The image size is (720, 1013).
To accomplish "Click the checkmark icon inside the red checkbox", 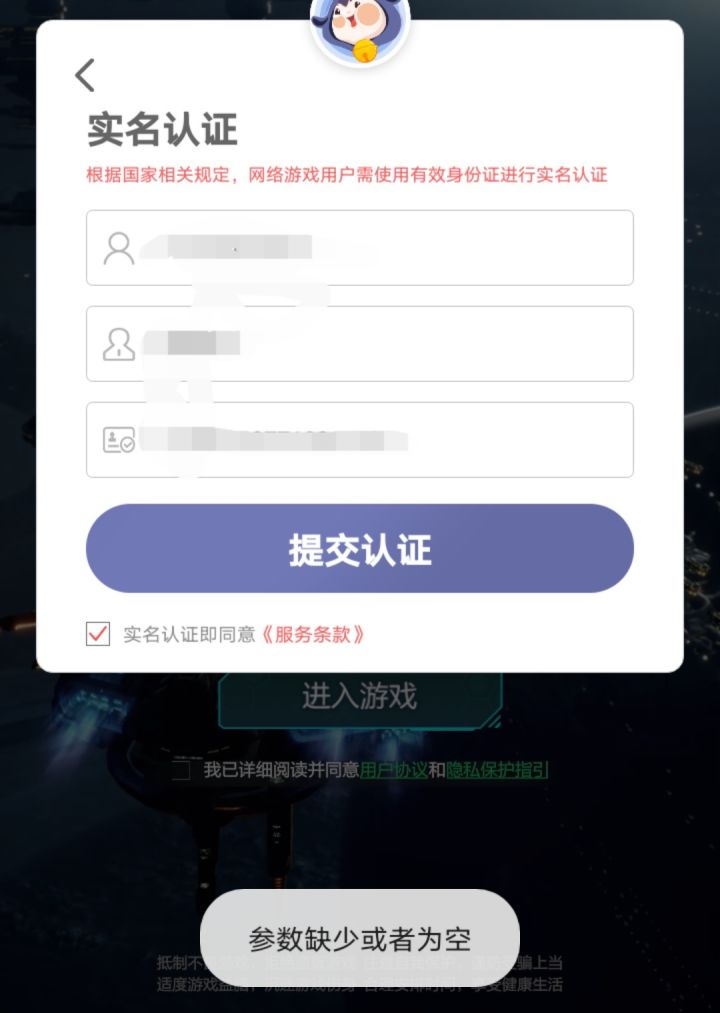I will pos(96,634).
